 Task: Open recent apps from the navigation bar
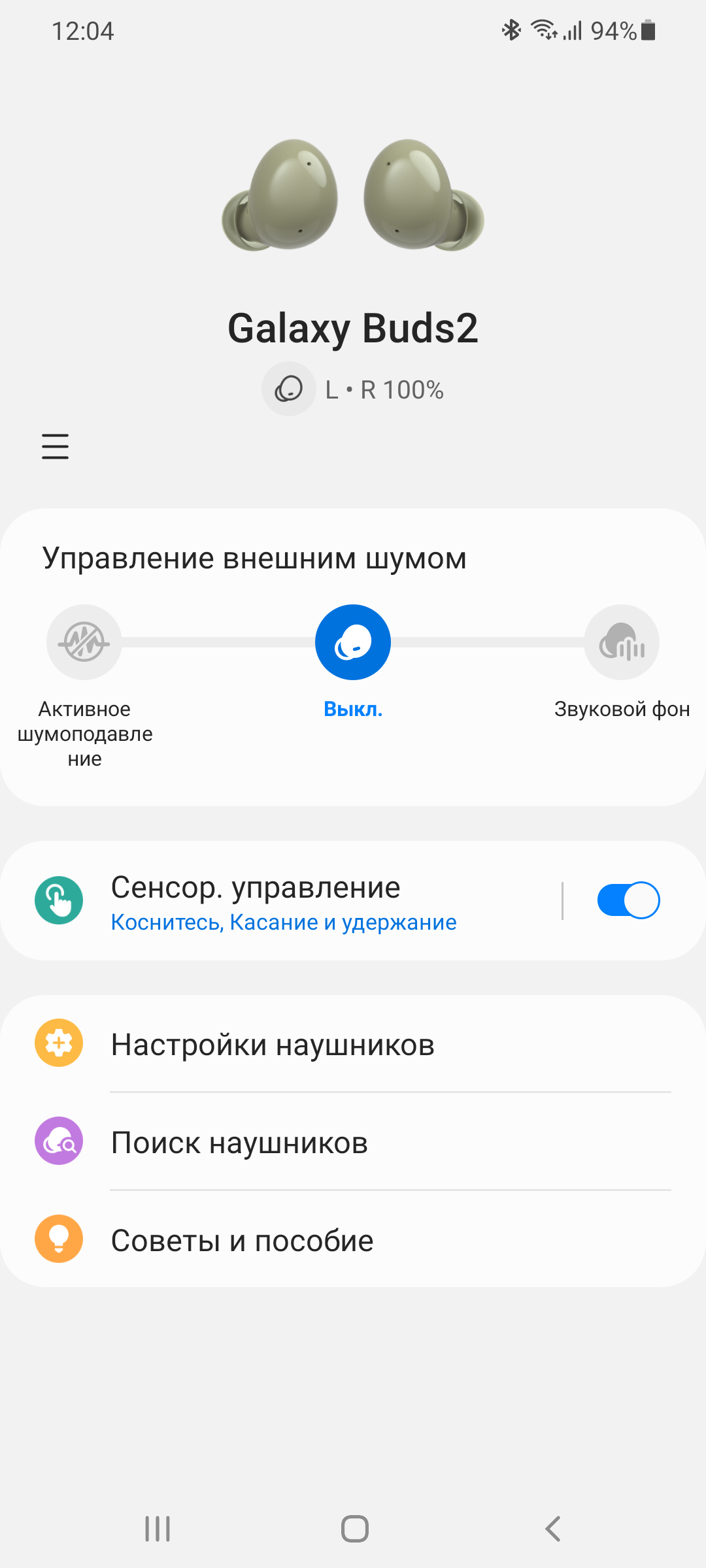[x=158, y=1529]
